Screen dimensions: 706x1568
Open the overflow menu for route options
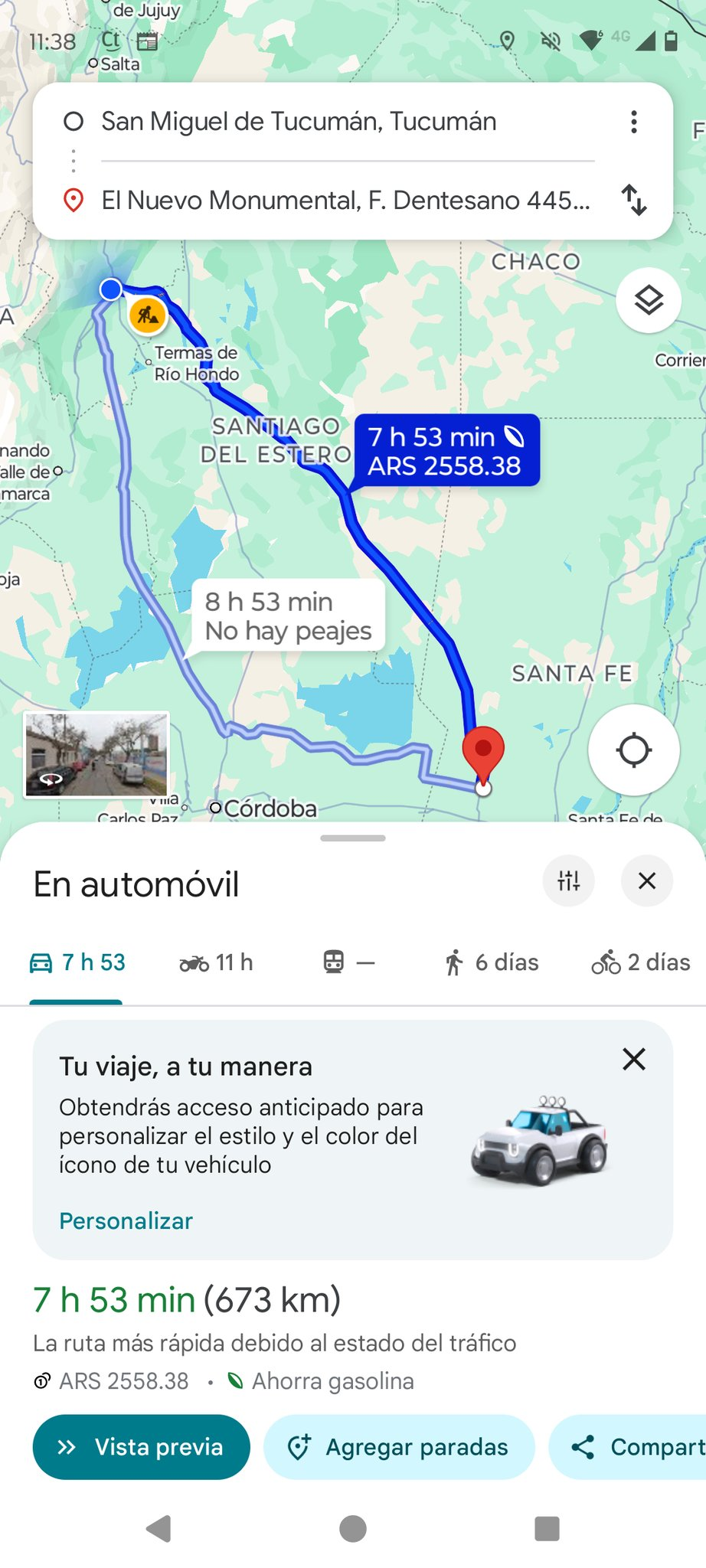click(x=633, y=122)
